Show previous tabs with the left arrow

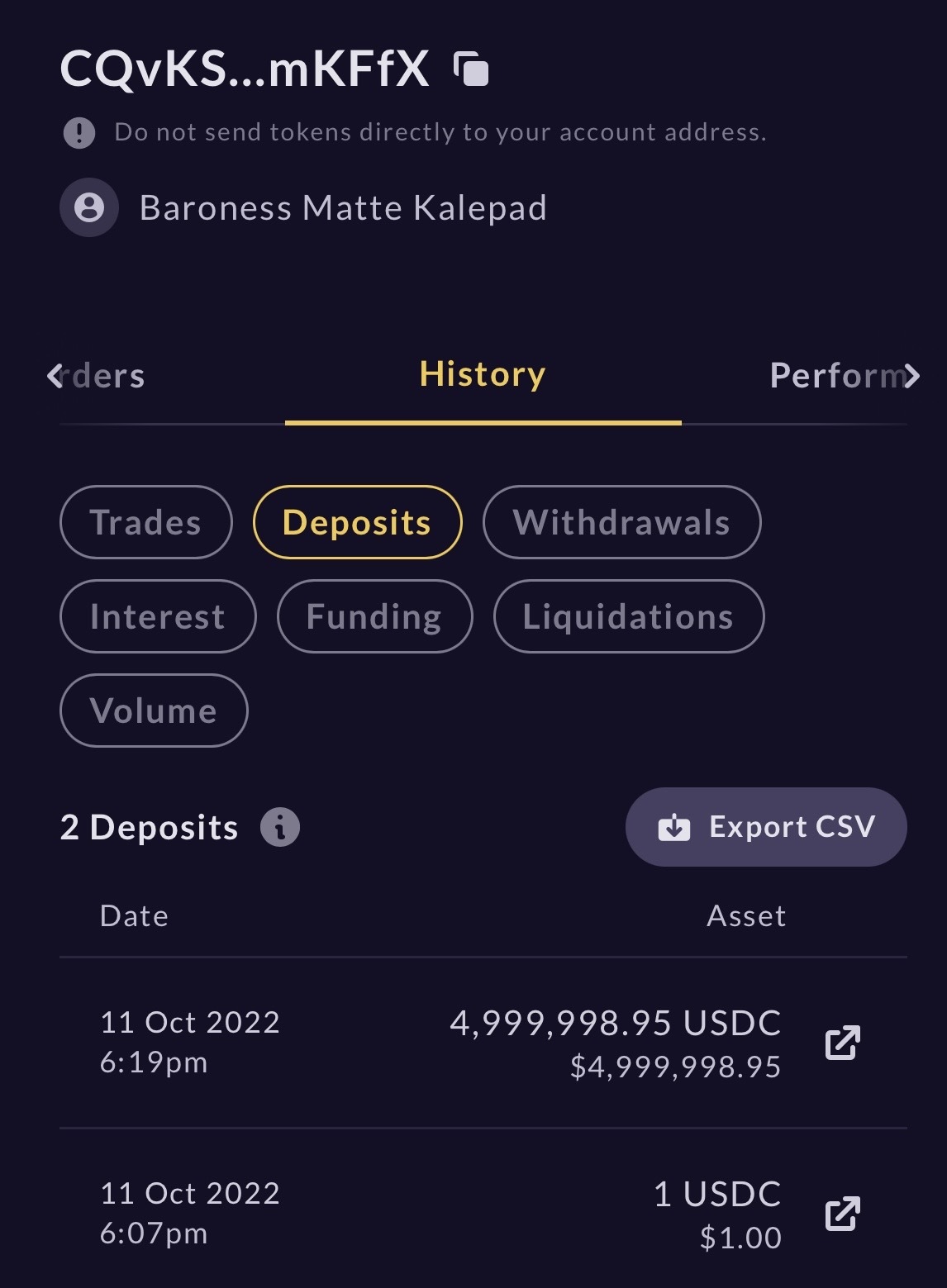tap(55, 376)
